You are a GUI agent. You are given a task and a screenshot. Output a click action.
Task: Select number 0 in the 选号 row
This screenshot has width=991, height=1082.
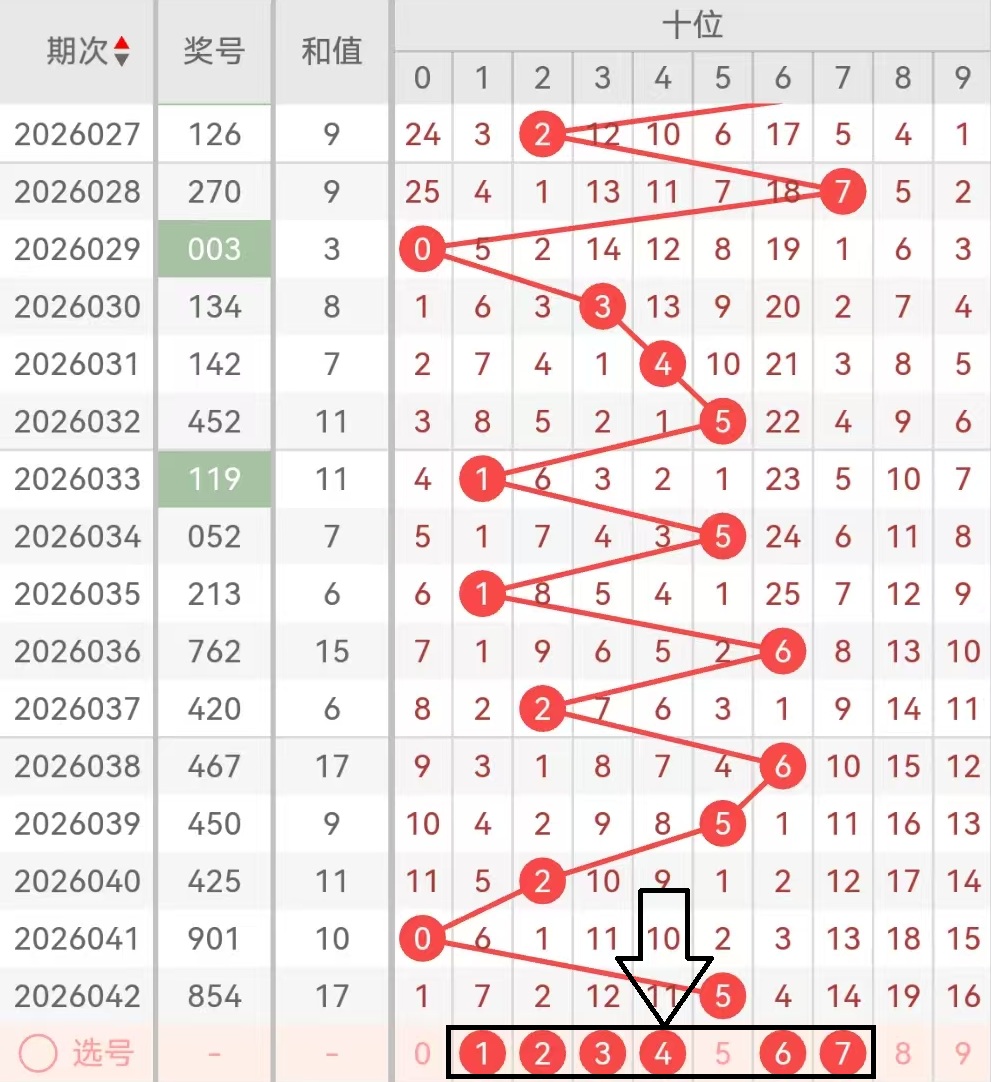tap(422, 1053)
